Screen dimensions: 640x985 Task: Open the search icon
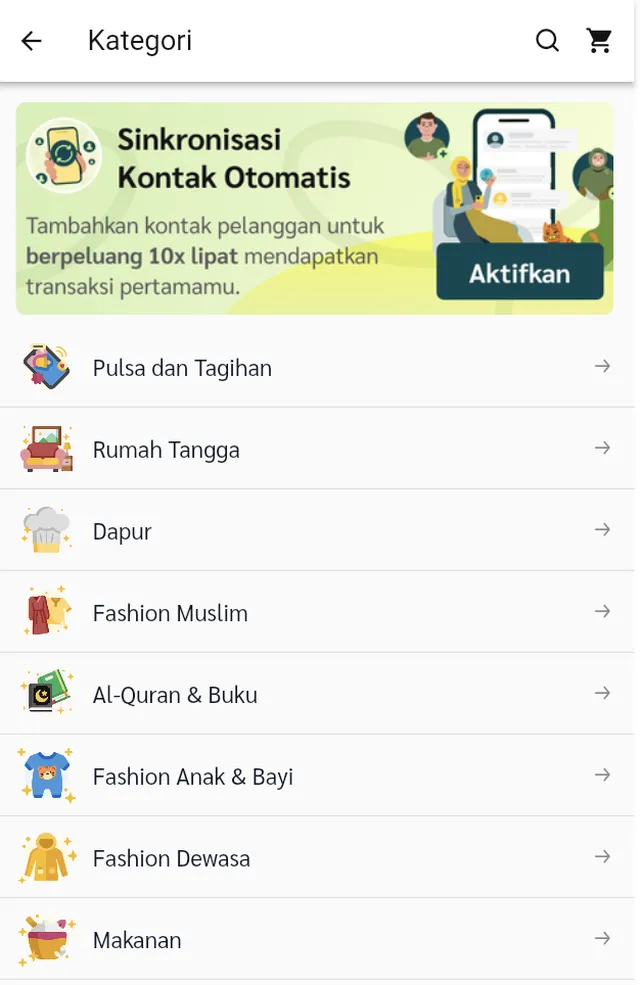tap(547, 41)
